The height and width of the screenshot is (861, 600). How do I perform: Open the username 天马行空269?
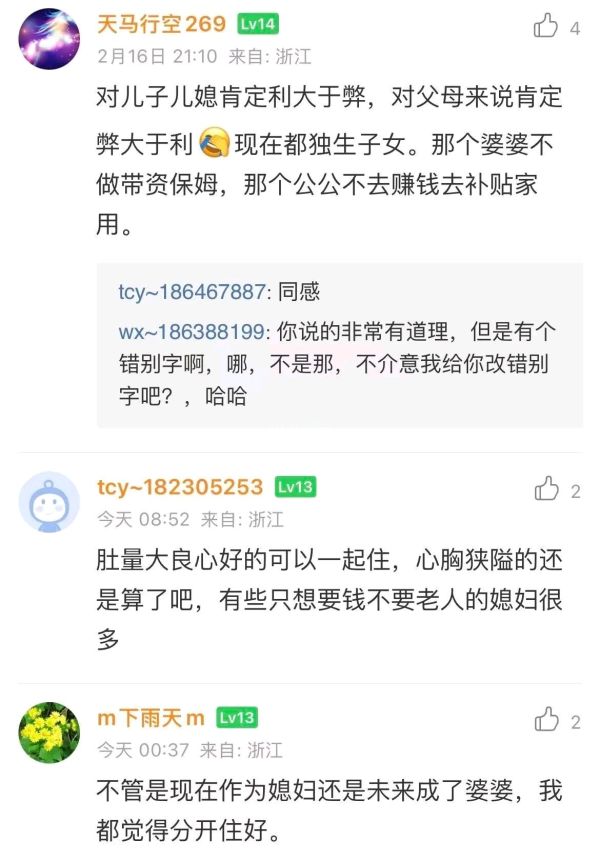pyautogui.click(x=161, y=25)
